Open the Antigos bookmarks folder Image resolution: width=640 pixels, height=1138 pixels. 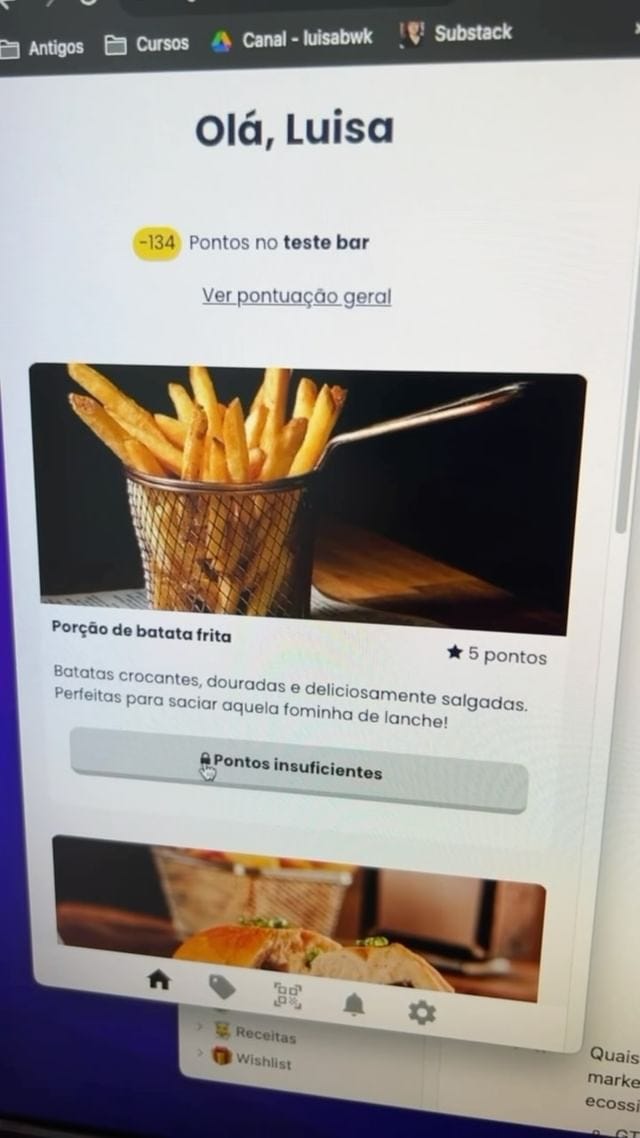pyautogui.click(x=43, y=47)
